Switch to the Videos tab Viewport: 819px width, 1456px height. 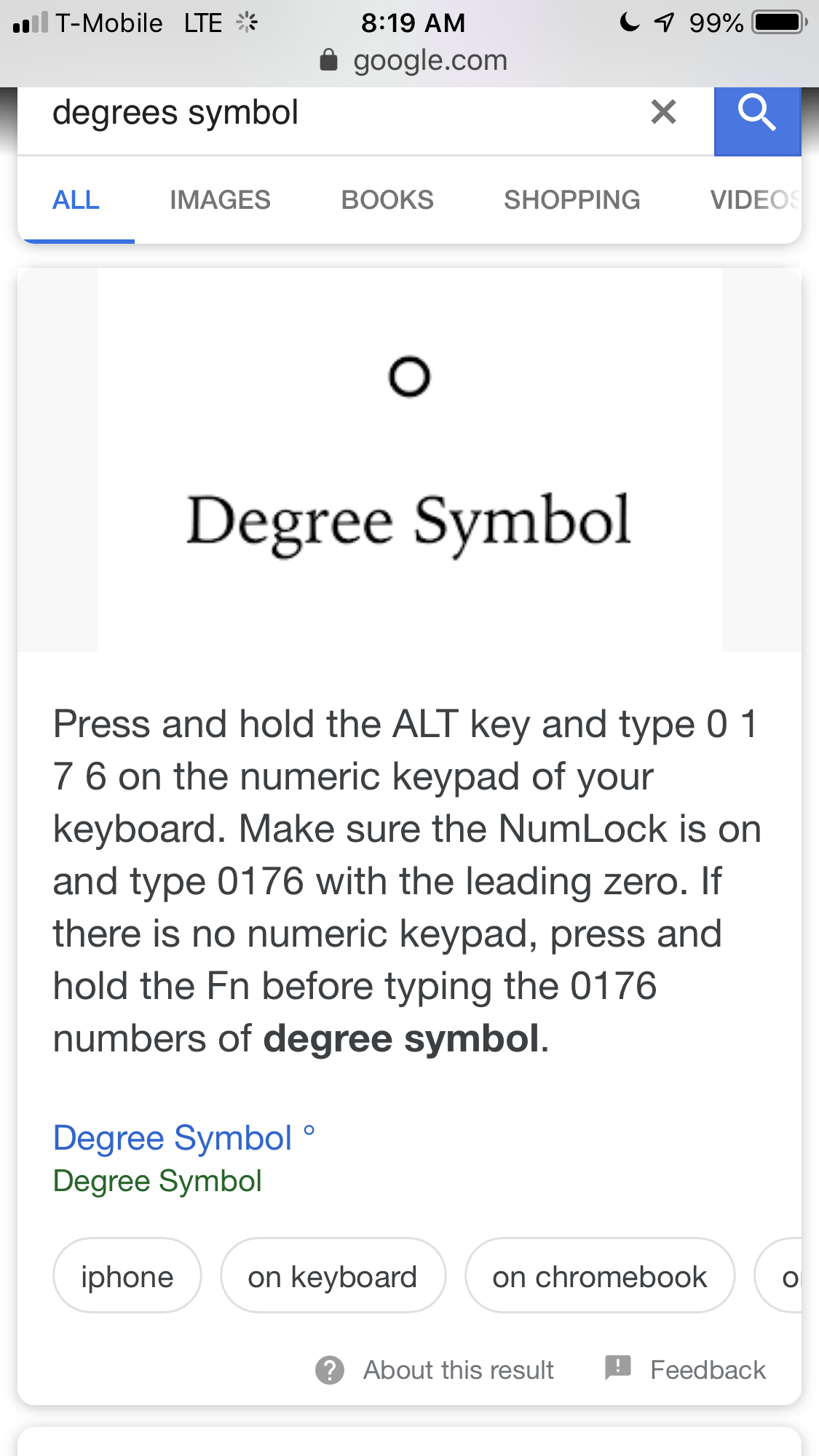tap(755, 200)
